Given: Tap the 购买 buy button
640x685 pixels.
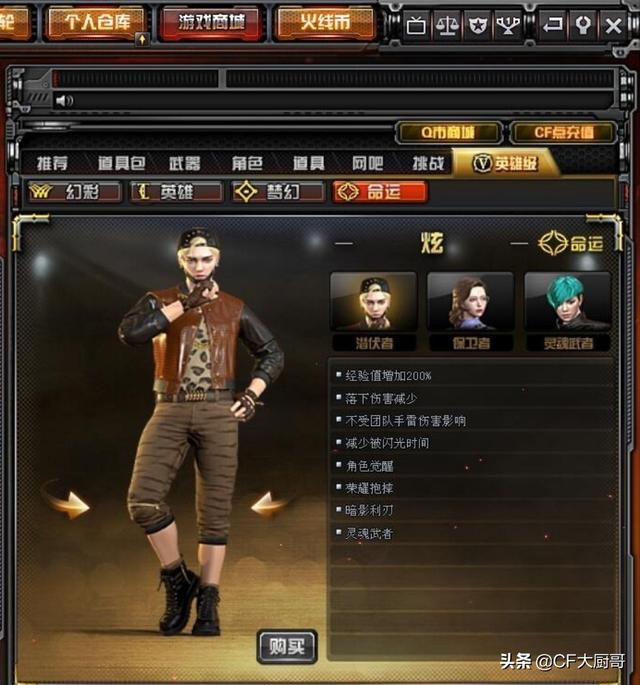Looking at the screenshot, I should click(287, 647).
